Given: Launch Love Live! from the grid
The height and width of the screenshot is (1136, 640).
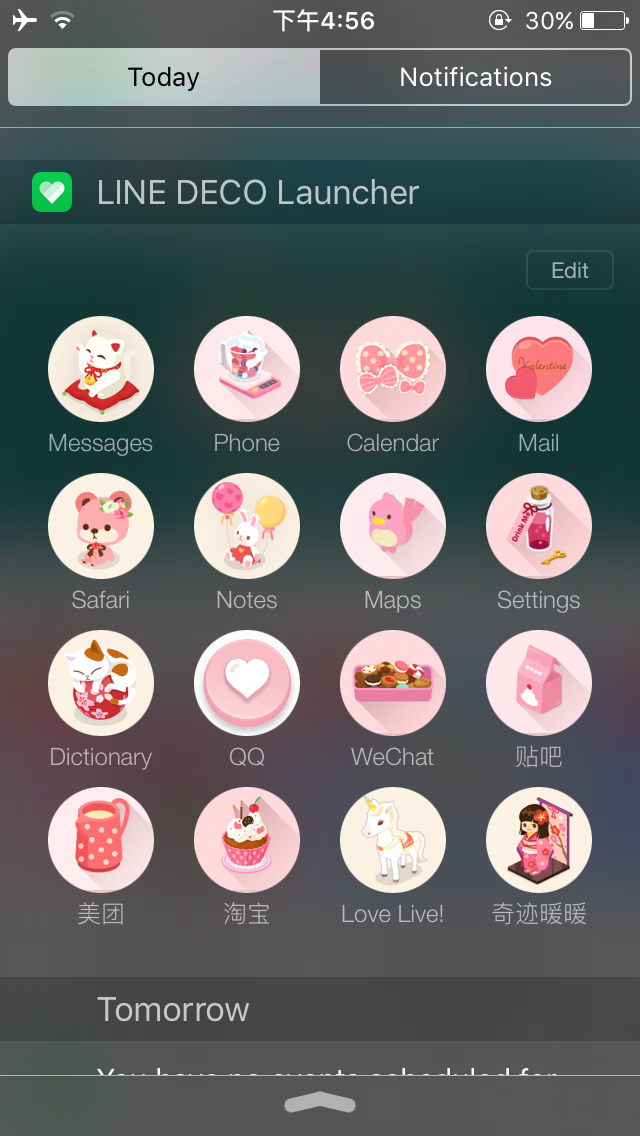Looking at the screenshot, I should (x=393, y=840).
